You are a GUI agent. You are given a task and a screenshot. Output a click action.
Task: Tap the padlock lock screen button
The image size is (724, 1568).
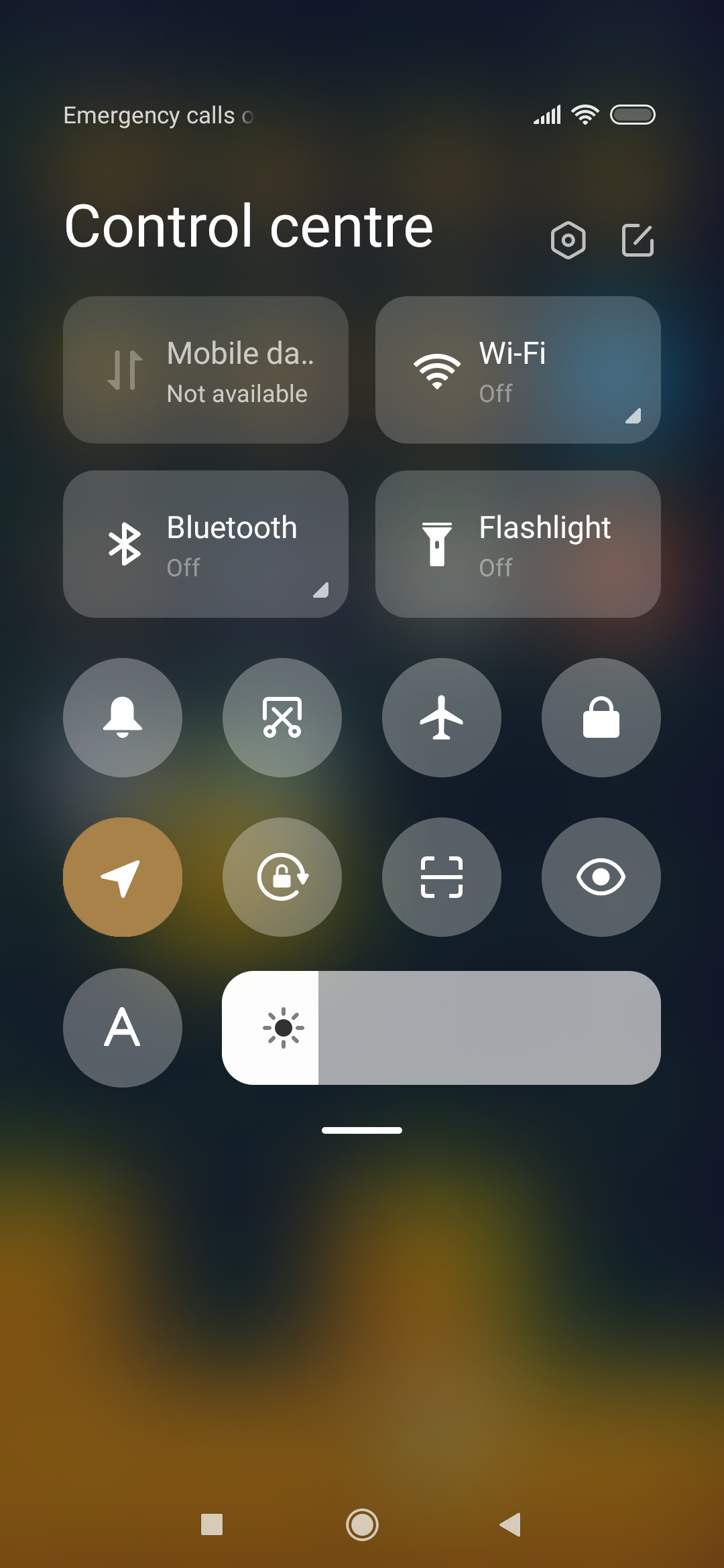pyautogui.click(x=601, y=718)
